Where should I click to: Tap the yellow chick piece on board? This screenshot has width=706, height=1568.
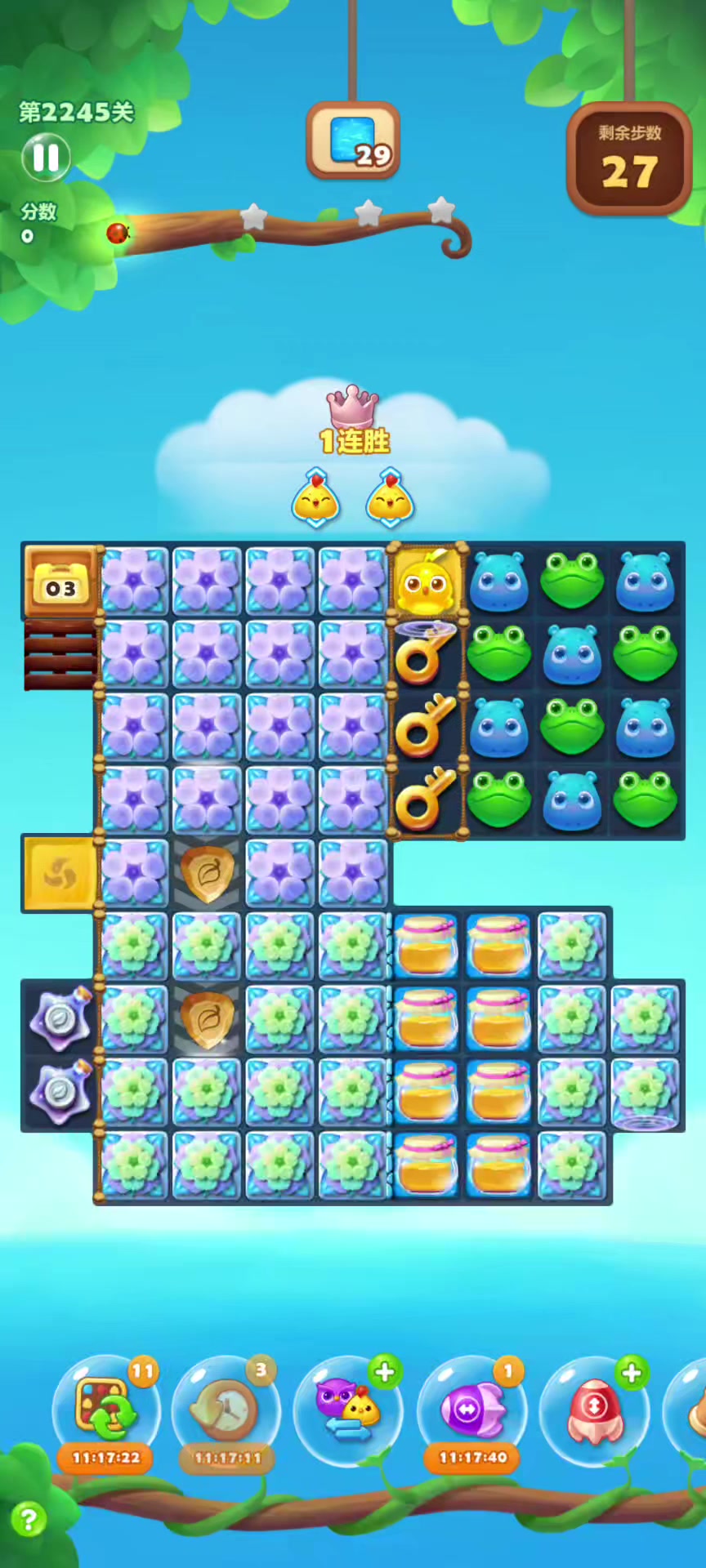[x=426, y=582]
